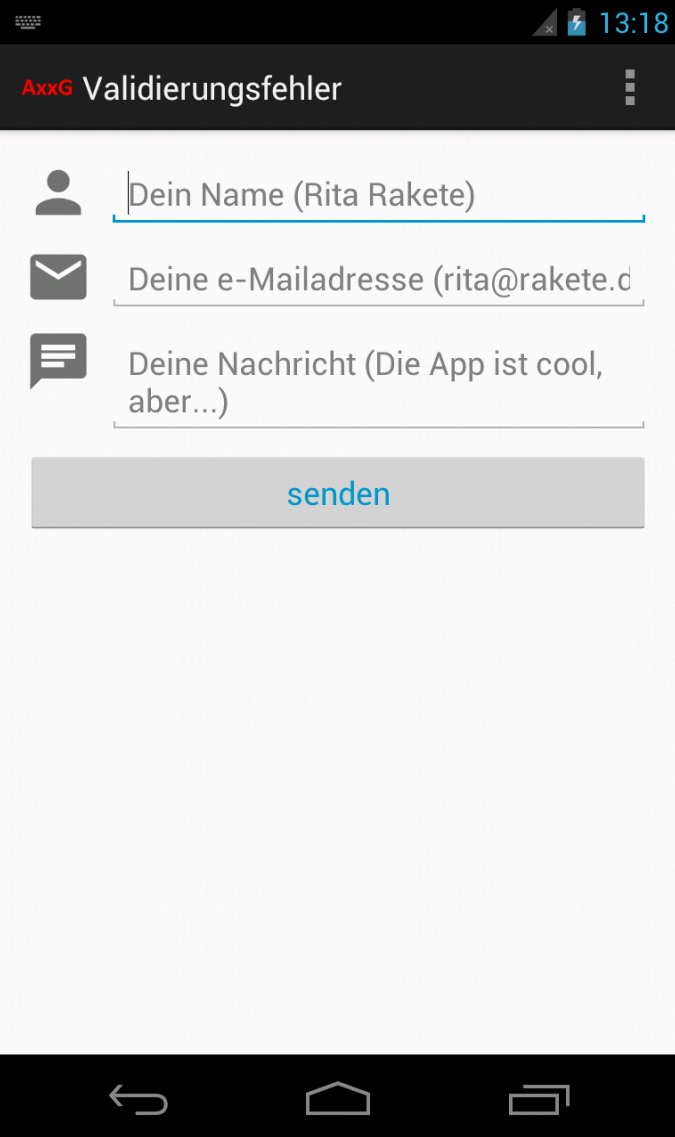The image size is (675, 1137).
Task: Go back using the system back button
Action: [x=138, y=1099]
